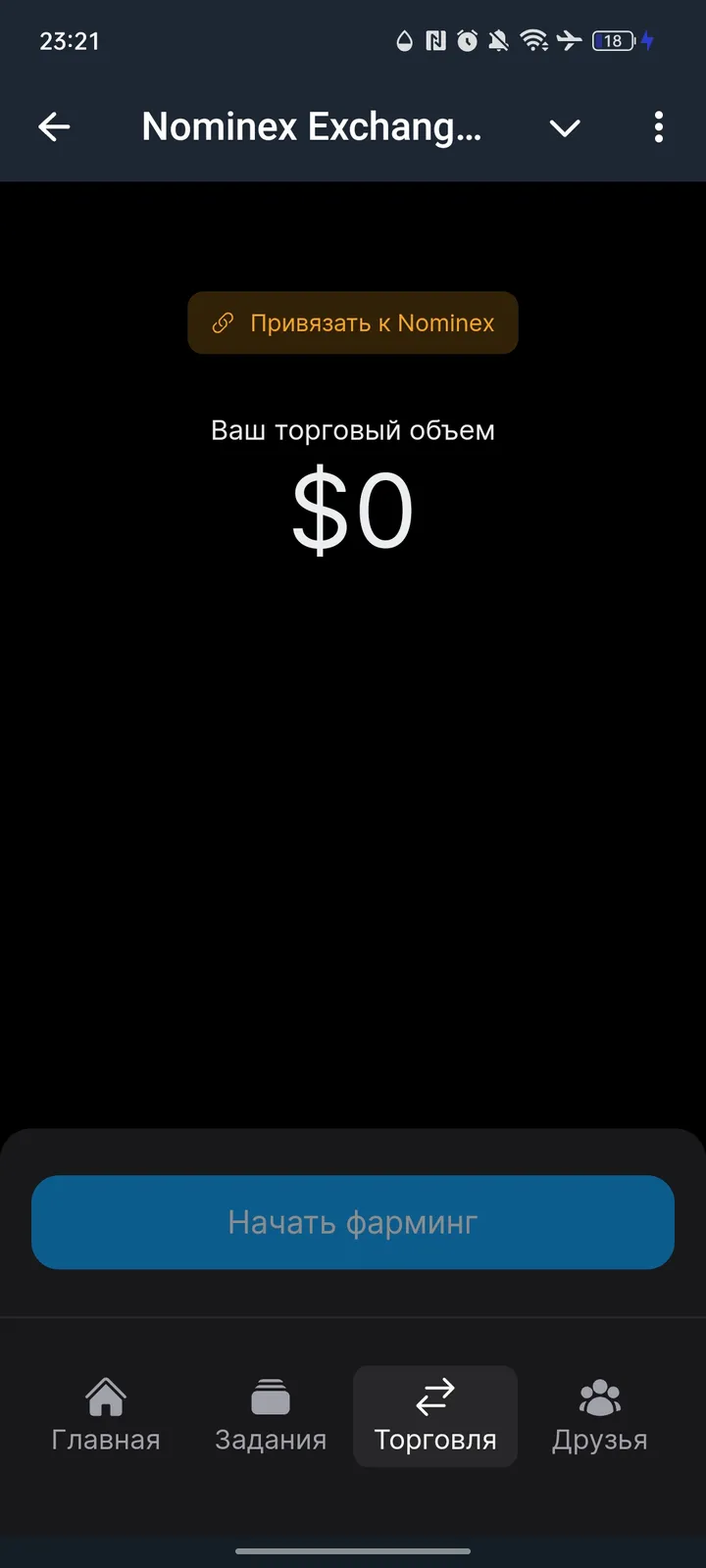Viewport: 706px width, 1568px height.
Task: Tap the muted notifications bell icon
Action: [498, 40]
